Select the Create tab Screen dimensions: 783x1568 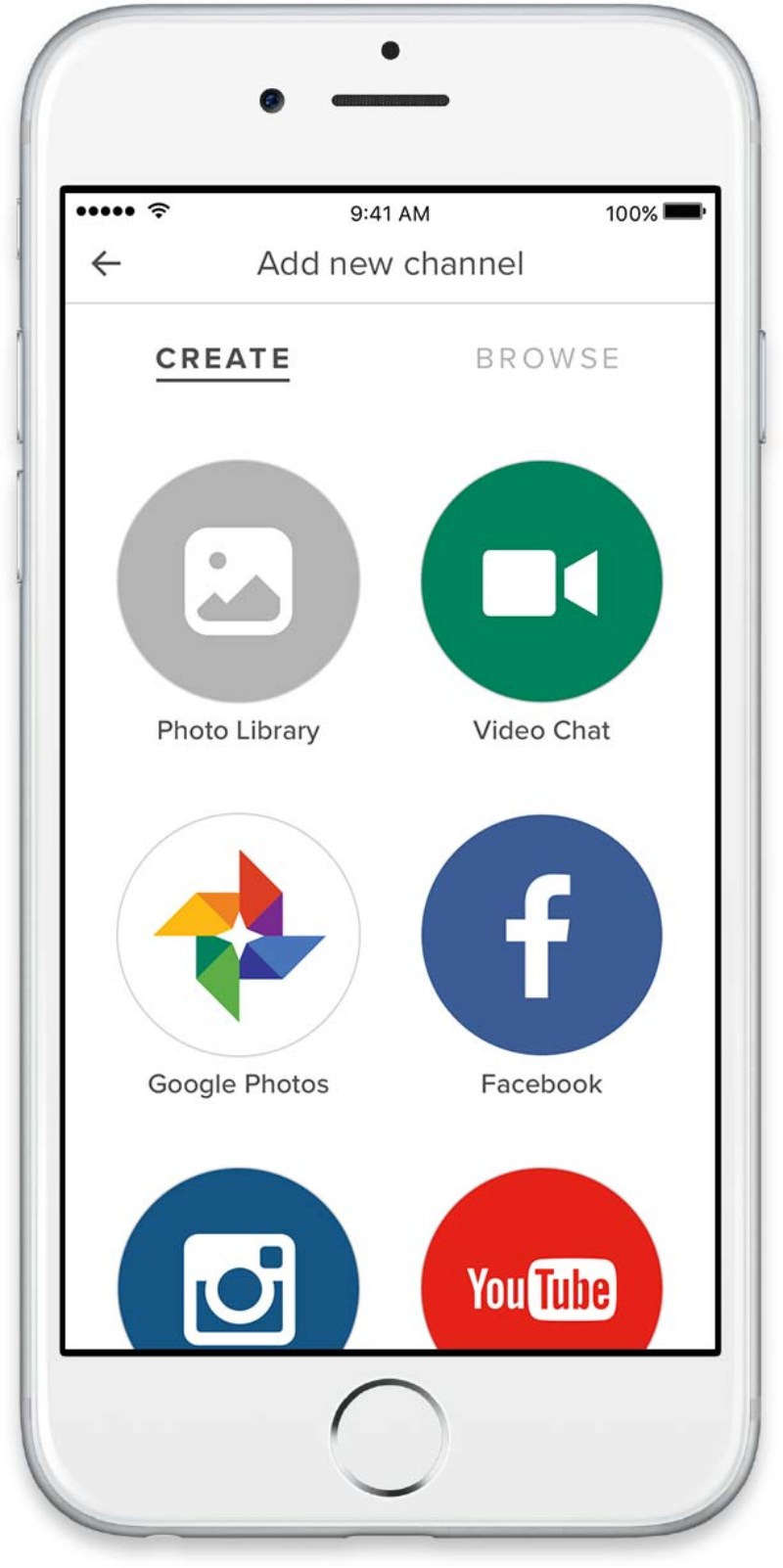223,359
